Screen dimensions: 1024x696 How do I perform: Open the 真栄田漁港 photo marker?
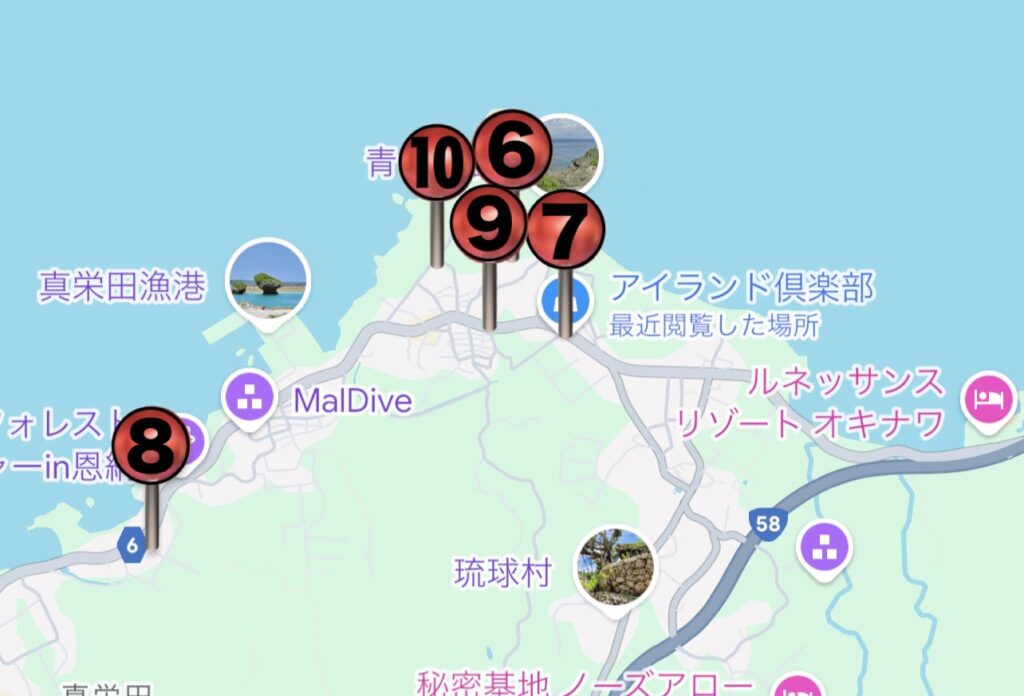coord(267,279)
